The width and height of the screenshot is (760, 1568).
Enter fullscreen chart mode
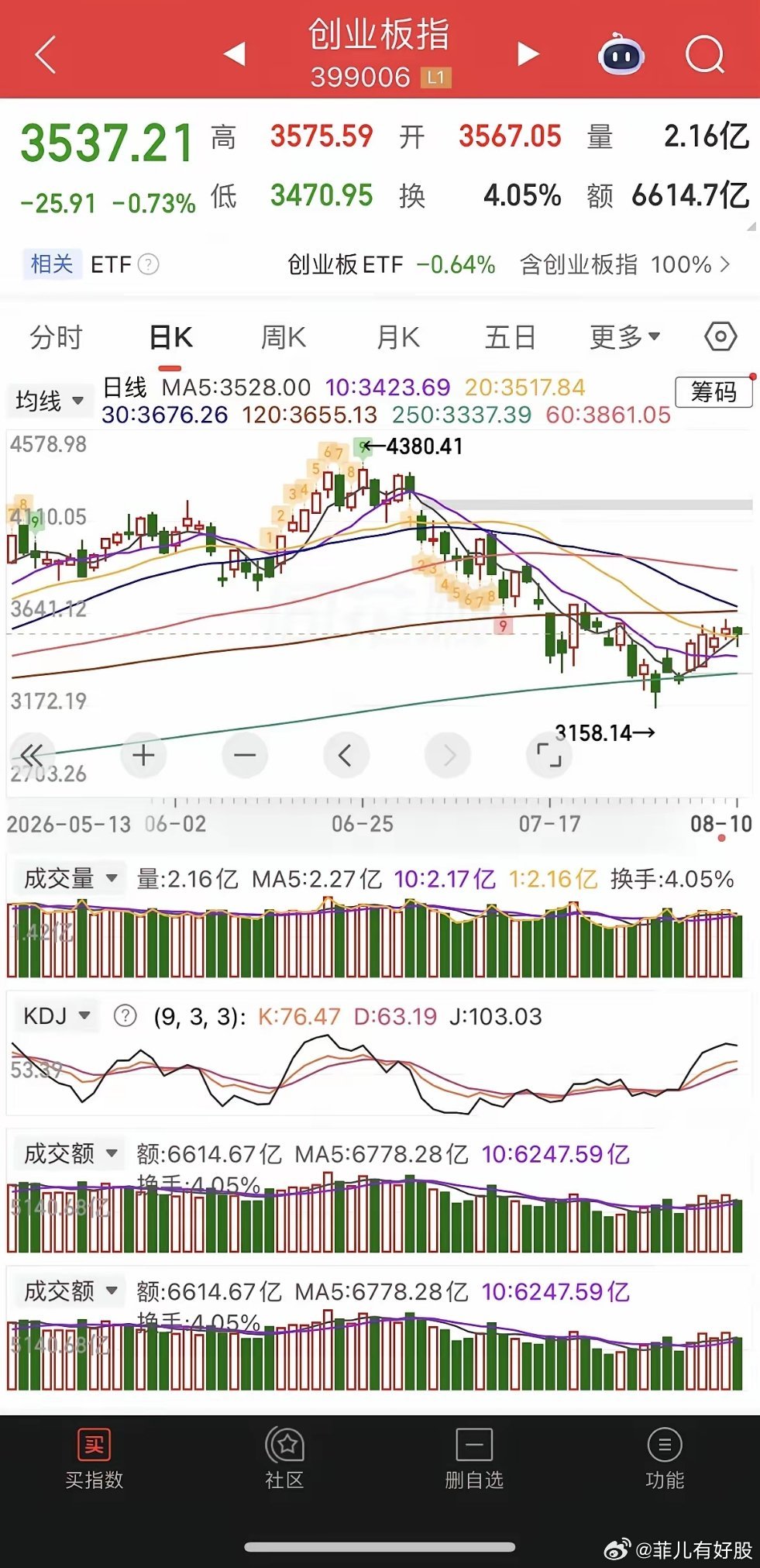549,755
